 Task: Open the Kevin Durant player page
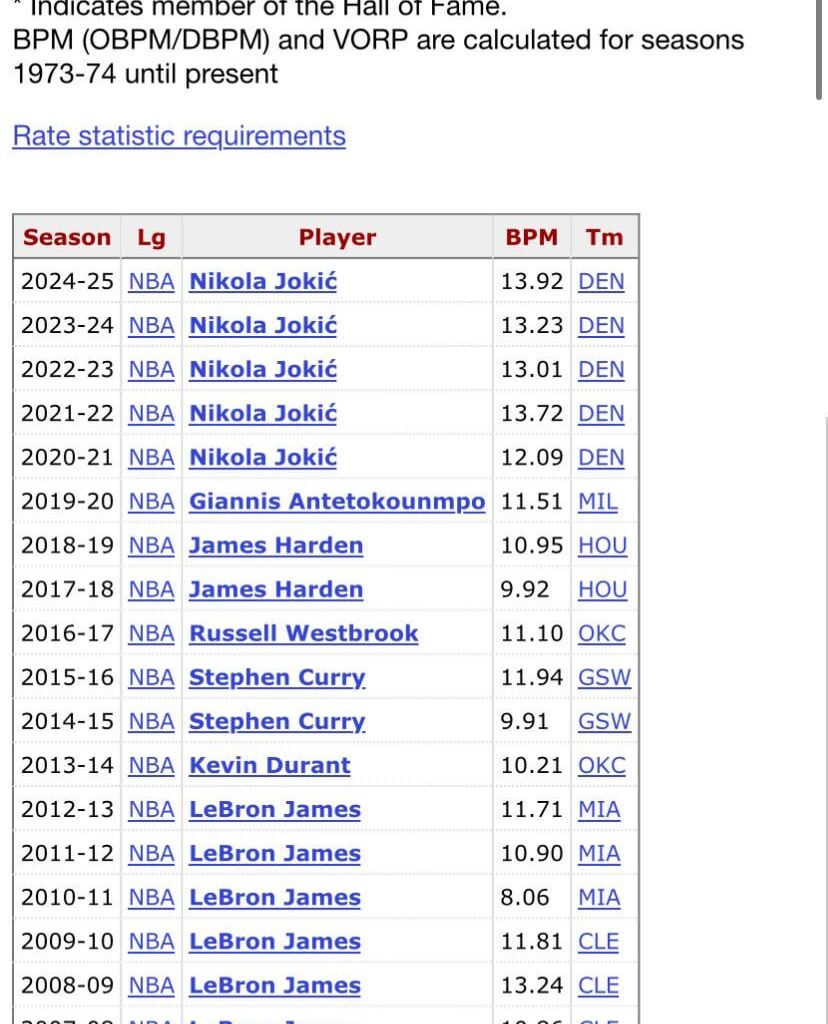[x=270, y=765]
